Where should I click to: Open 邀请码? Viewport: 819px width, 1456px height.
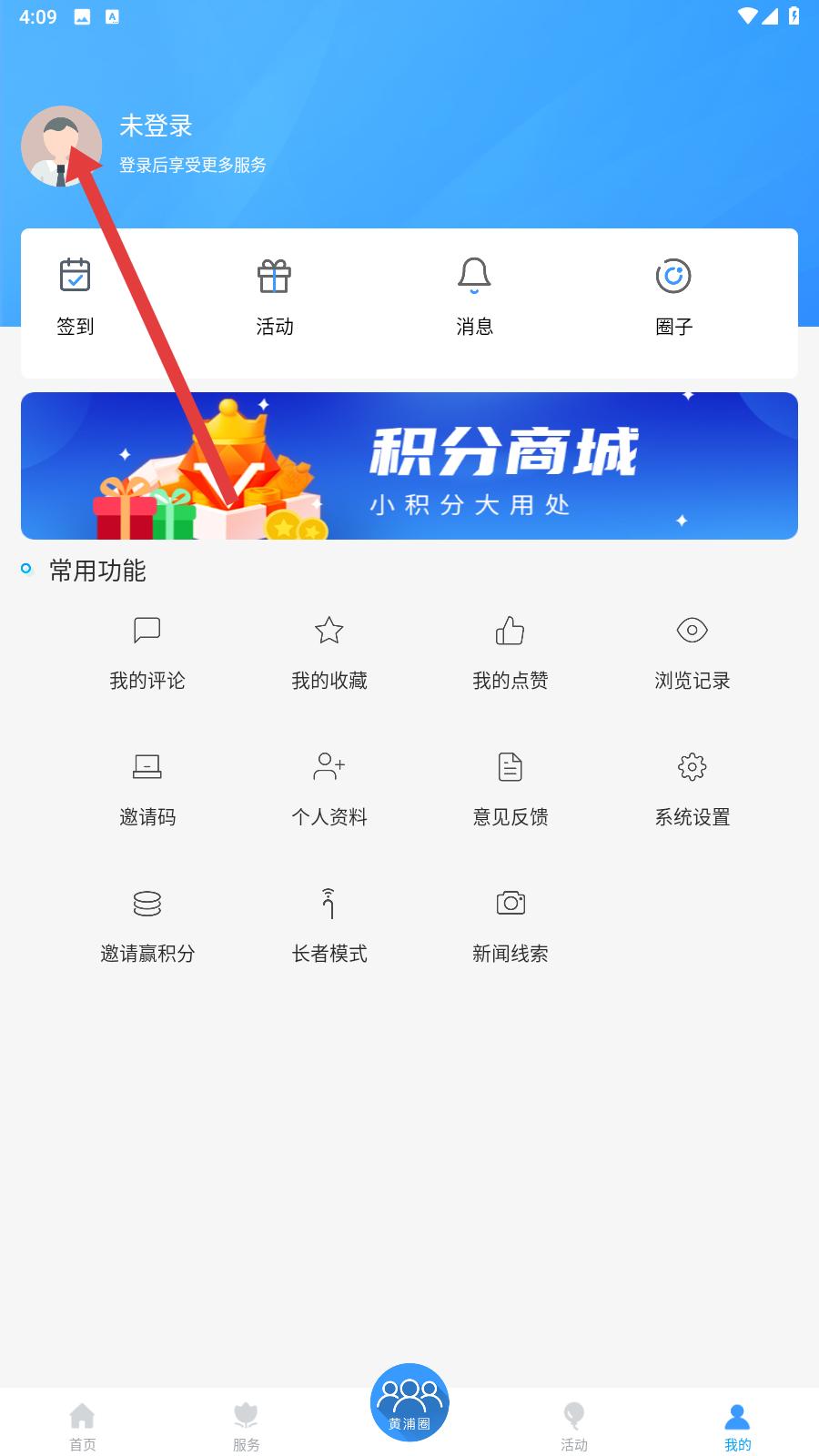tap(147, 787)
